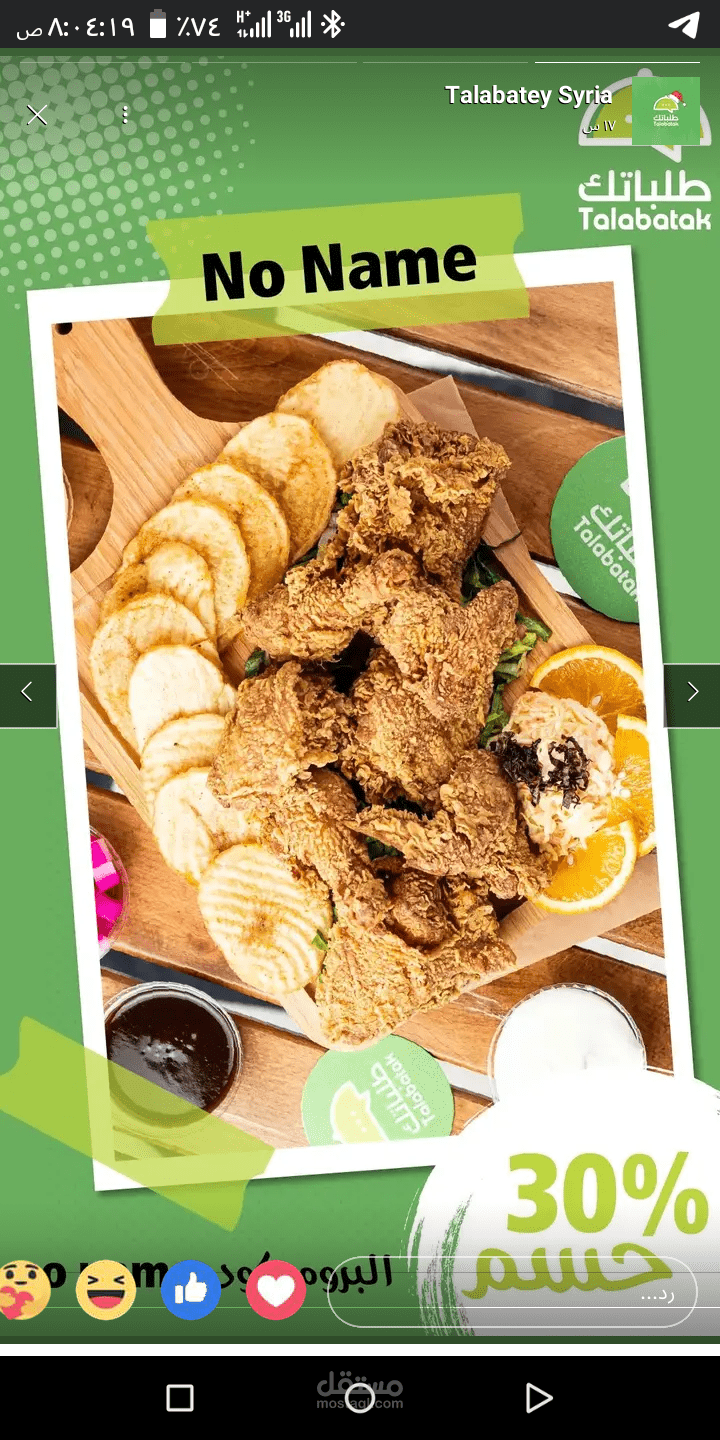React with the care hug emoji
Screen dimensions: 720x1440
coord(24,1290)
